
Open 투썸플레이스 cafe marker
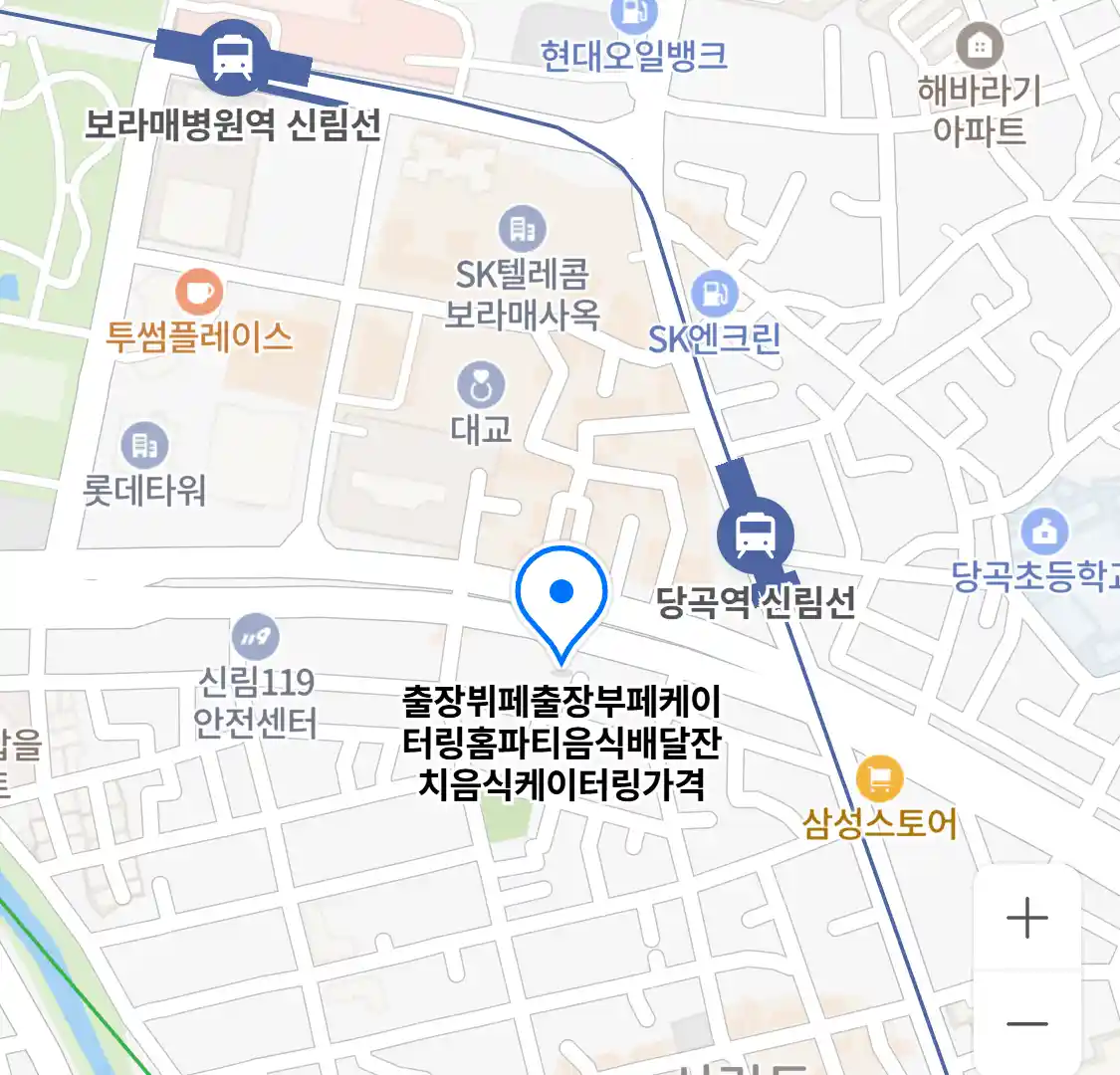click(x=199, y=293)
